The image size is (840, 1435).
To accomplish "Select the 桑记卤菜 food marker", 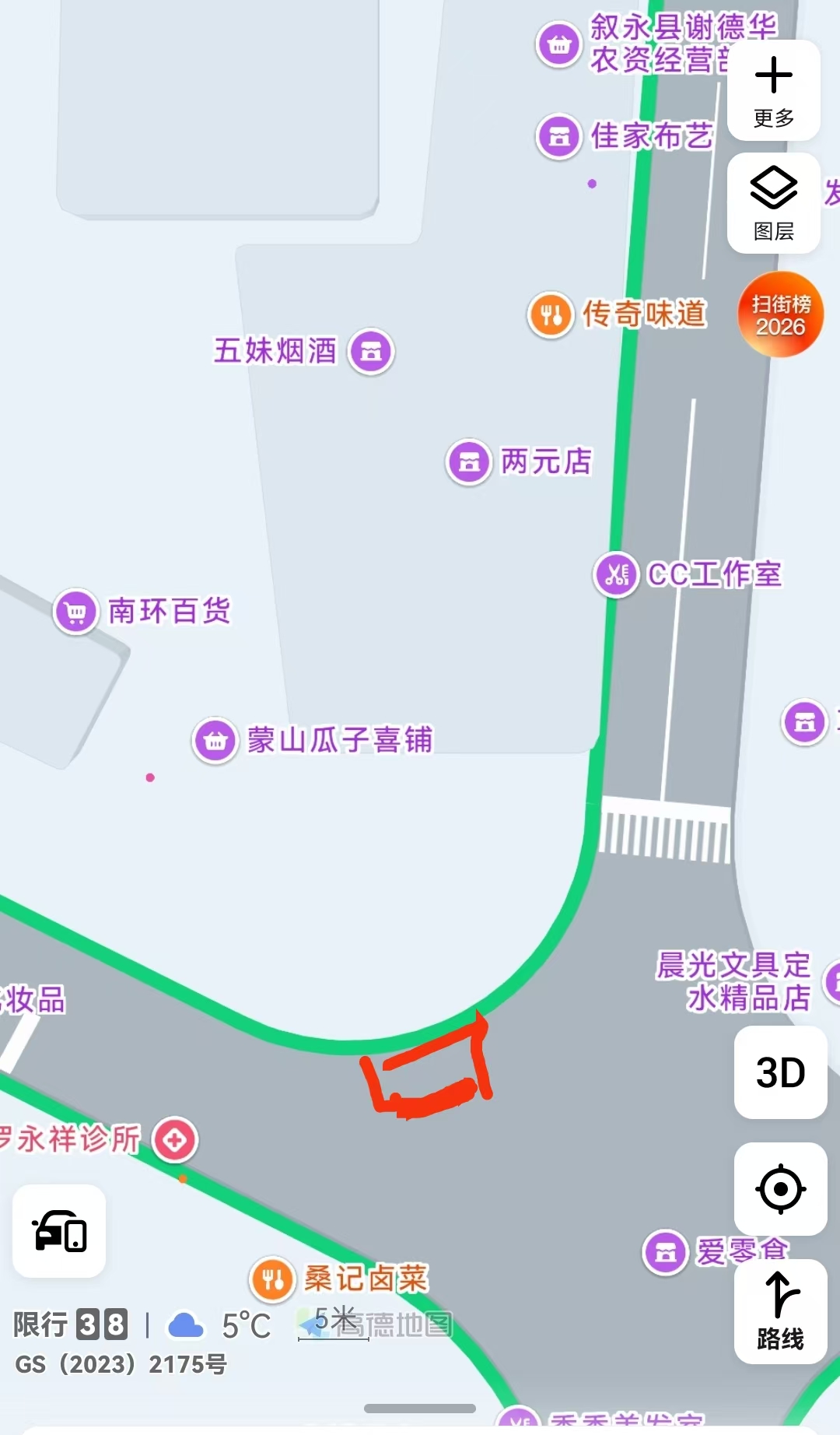I will [x=272, y=1279].
